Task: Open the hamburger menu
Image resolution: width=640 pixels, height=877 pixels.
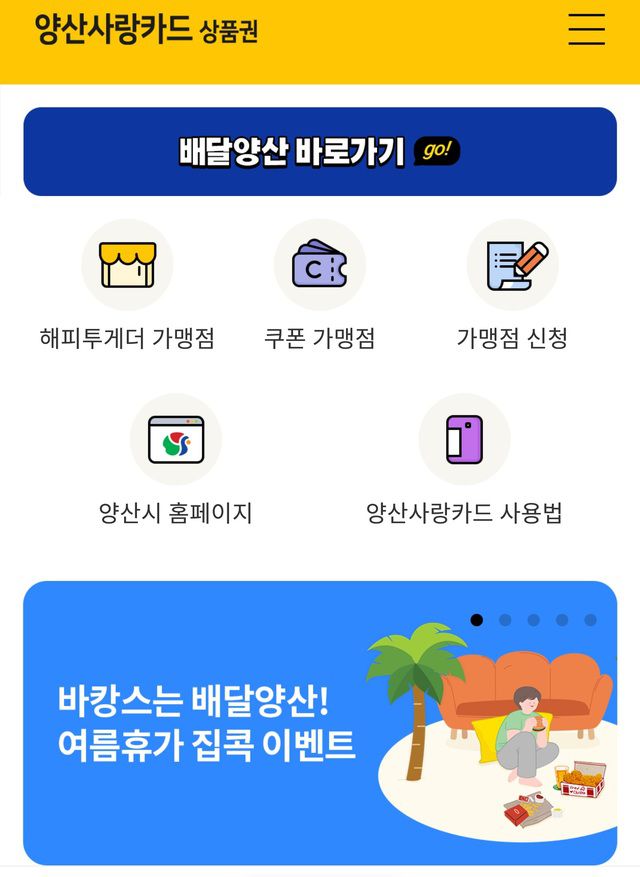Action: (x=586, y=29)
